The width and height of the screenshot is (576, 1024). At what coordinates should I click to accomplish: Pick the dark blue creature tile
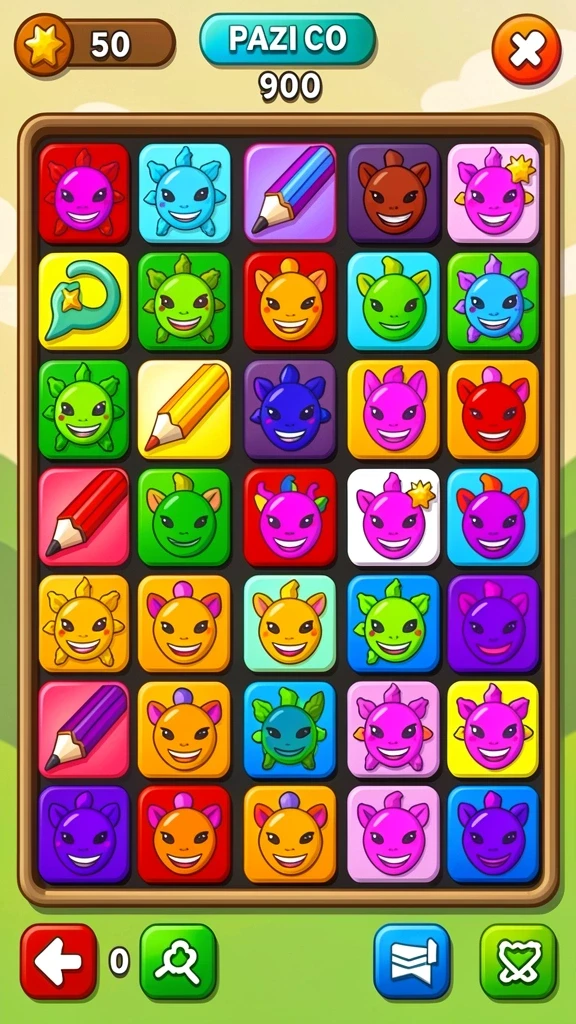tap(290, 409)
